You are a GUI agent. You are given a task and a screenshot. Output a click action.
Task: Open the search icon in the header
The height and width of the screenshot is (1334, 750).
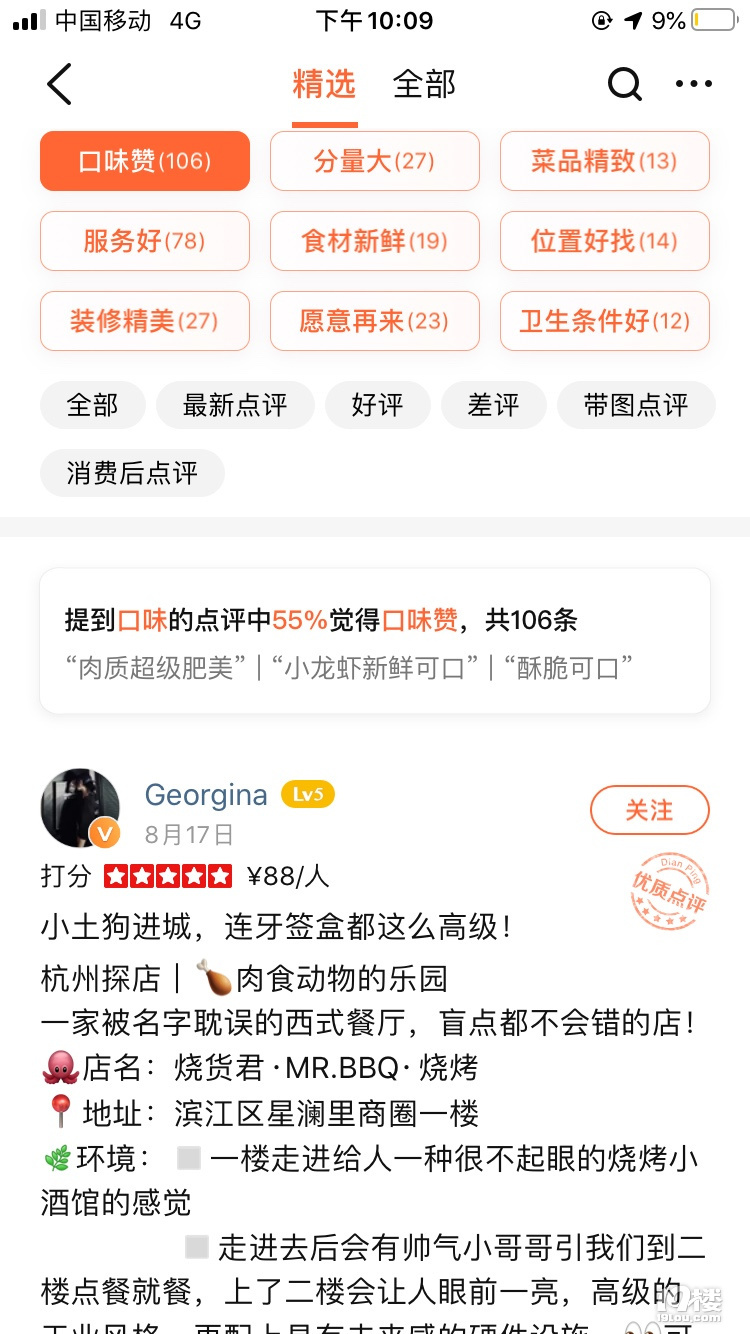coord(624,84)
